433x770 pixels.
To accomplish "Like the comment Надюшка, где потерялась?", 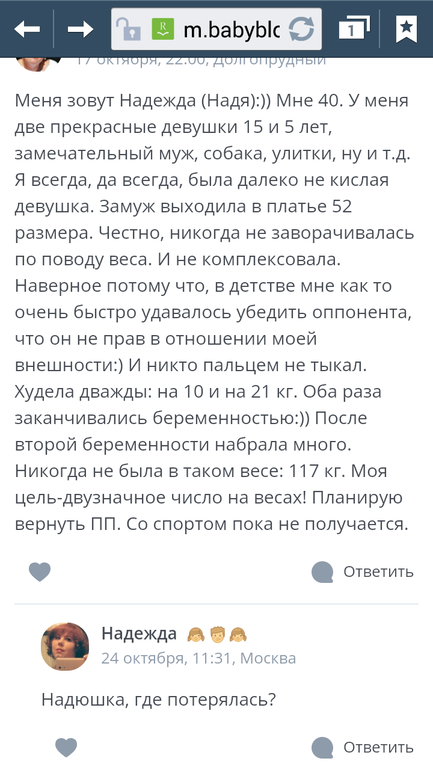I will pos(66,747).
